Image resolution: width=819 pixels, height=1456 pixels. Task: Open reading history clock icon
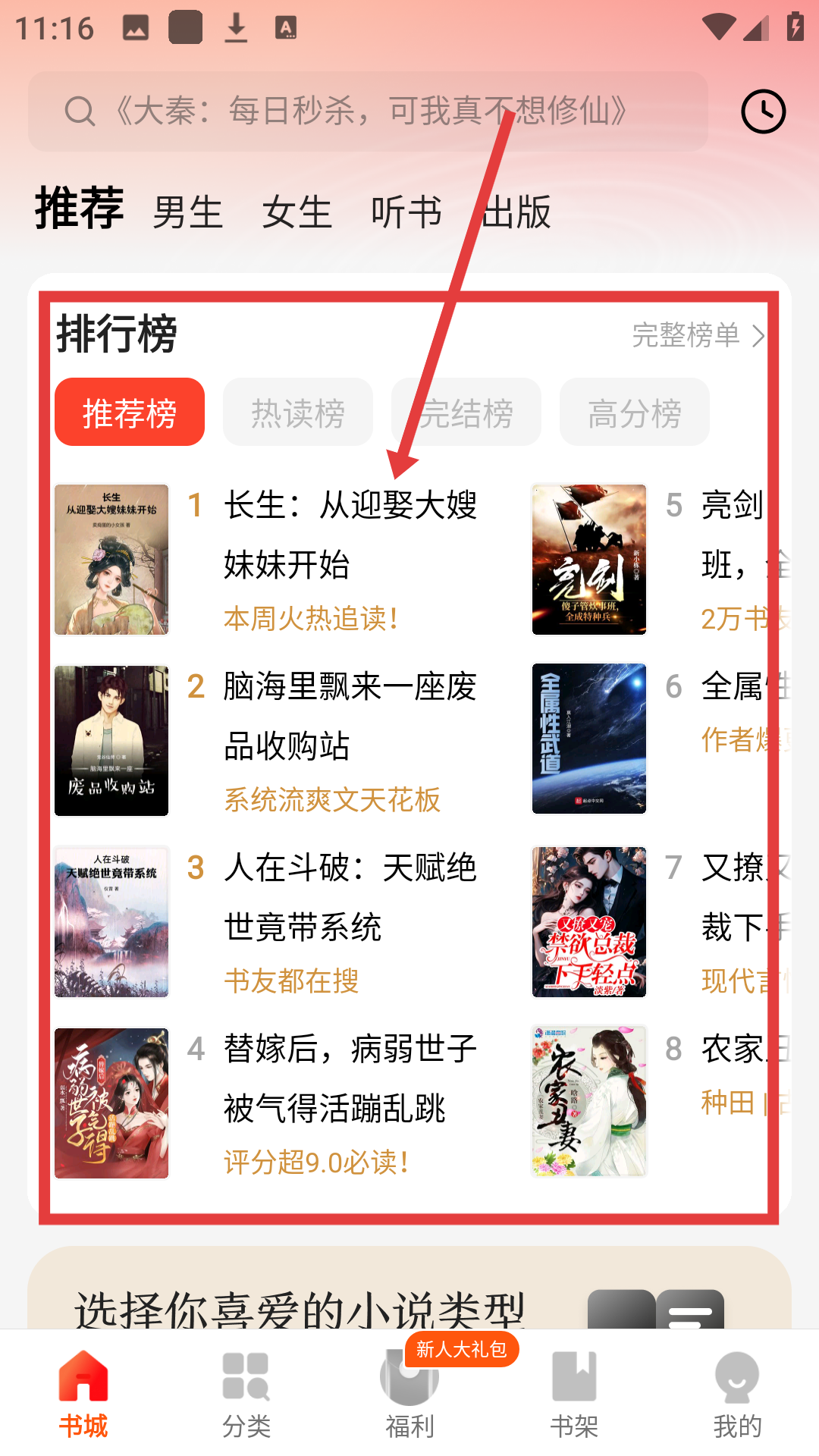click(763, 111)
